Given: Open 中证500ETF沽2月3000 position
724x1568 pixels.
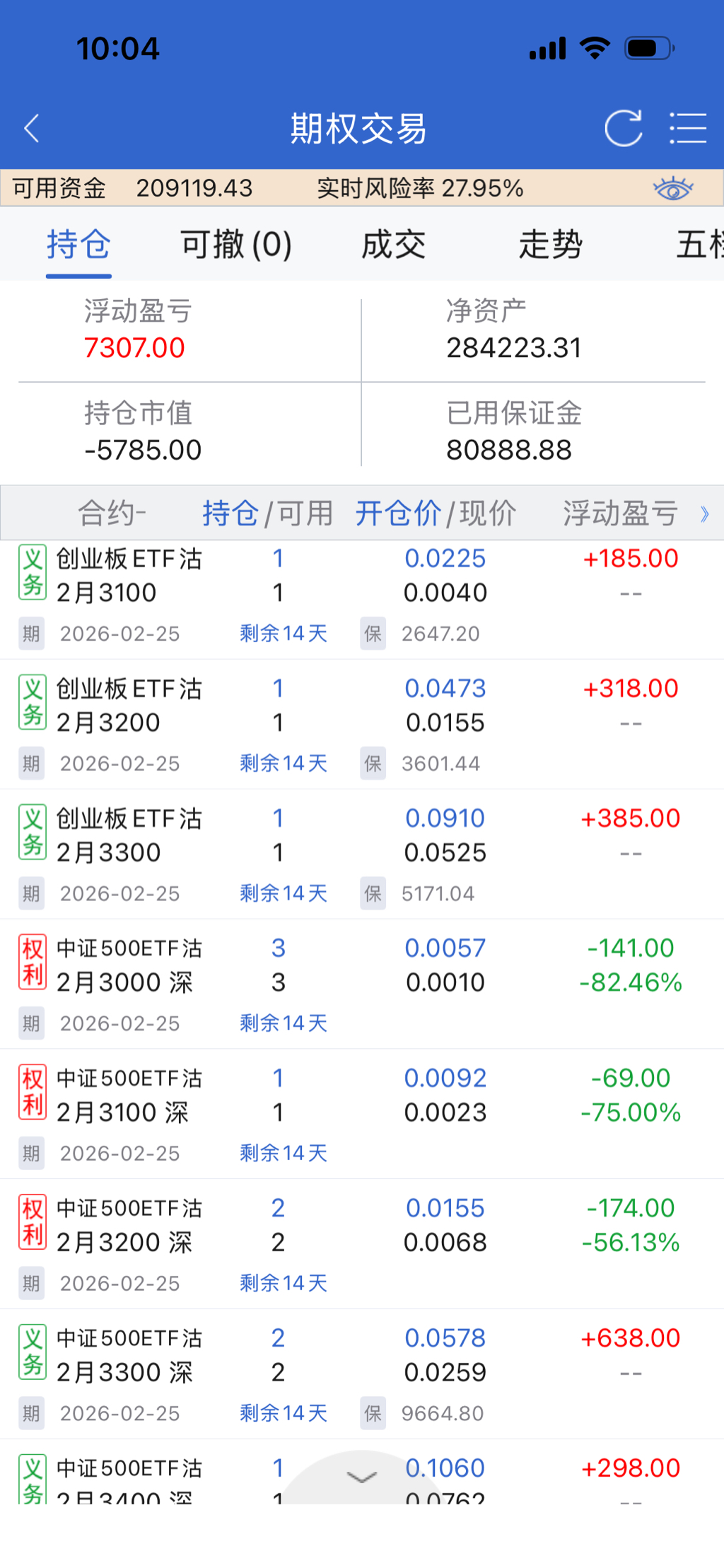Looking at the screenshot, I should 129,966.
